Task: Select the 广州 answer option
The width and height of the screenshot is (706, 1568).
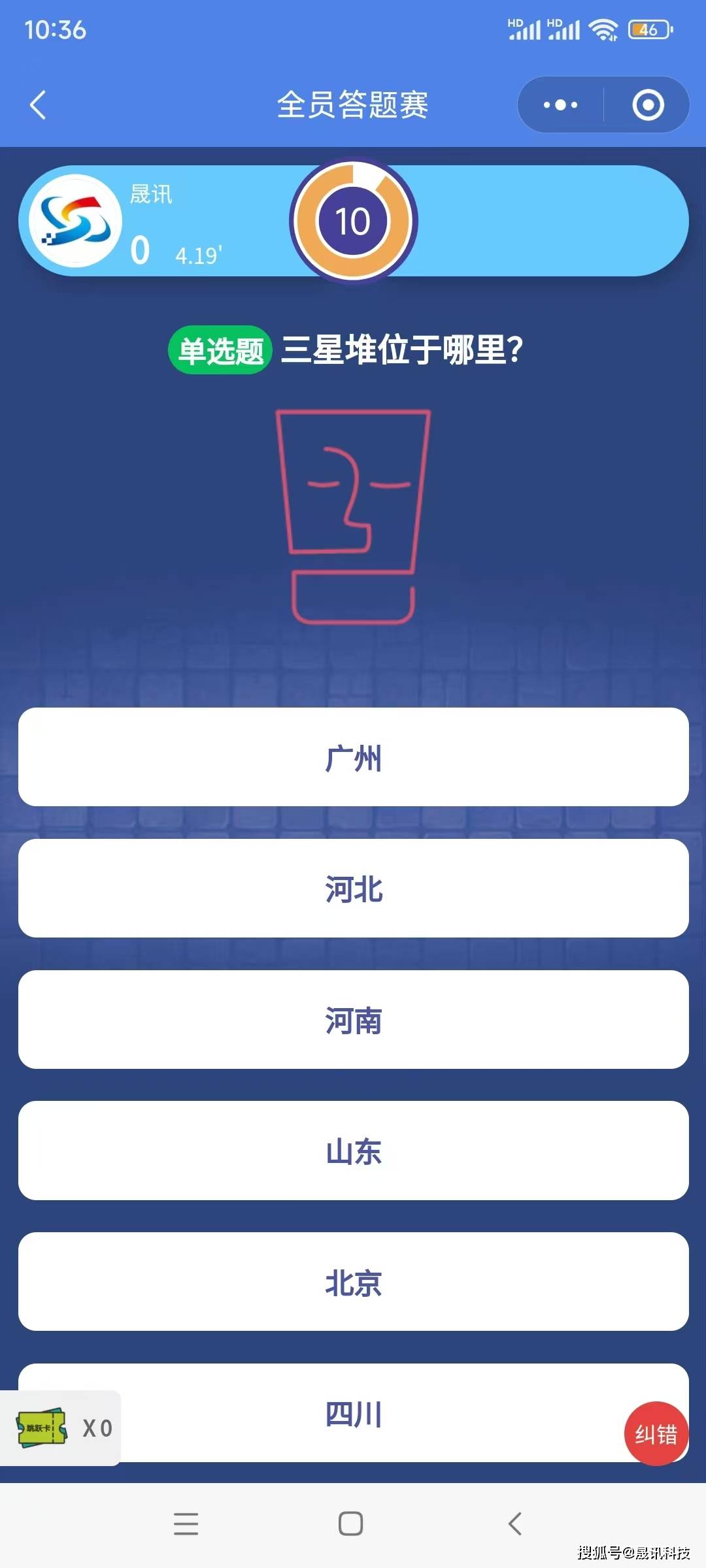Action: click(353, 758)
